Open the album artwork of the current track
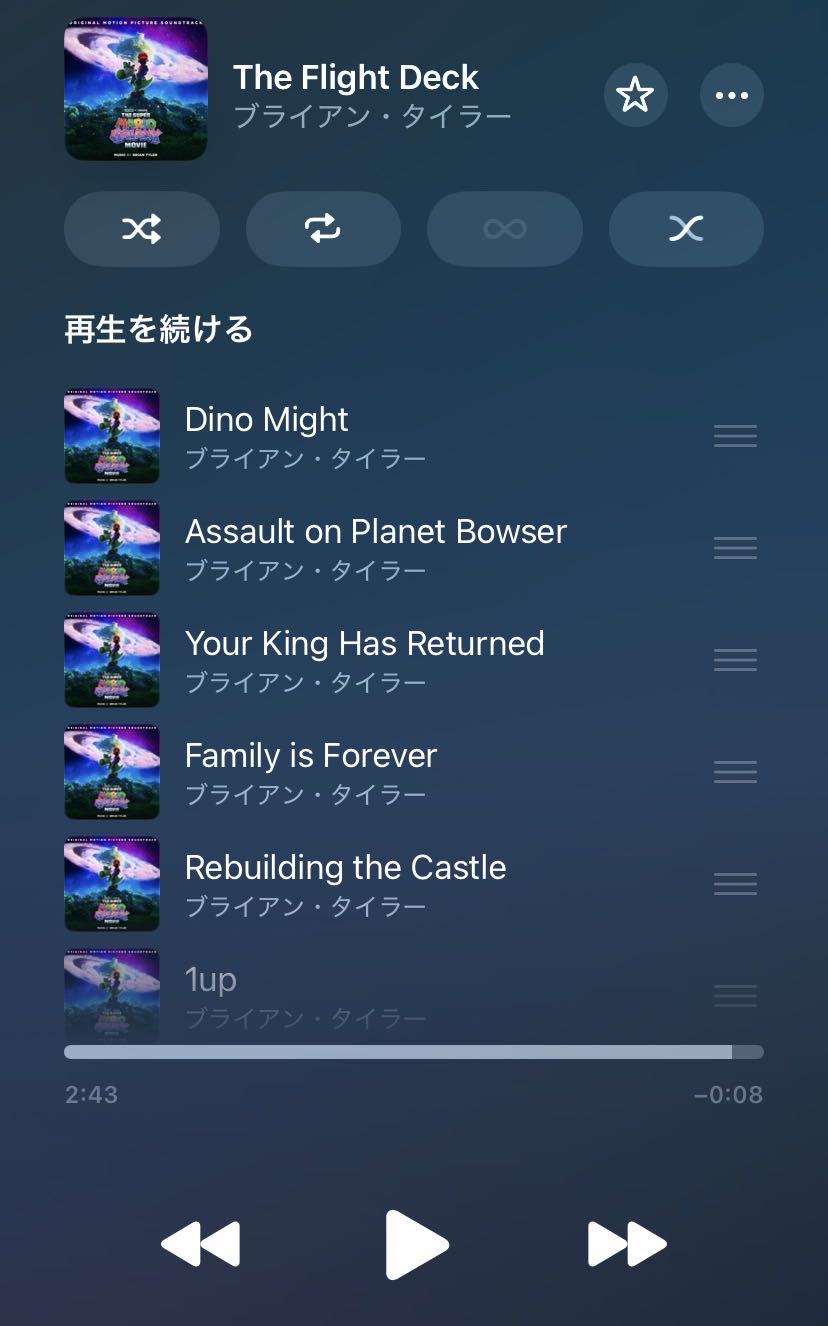The image size is (828, 1326). point(136,89)
